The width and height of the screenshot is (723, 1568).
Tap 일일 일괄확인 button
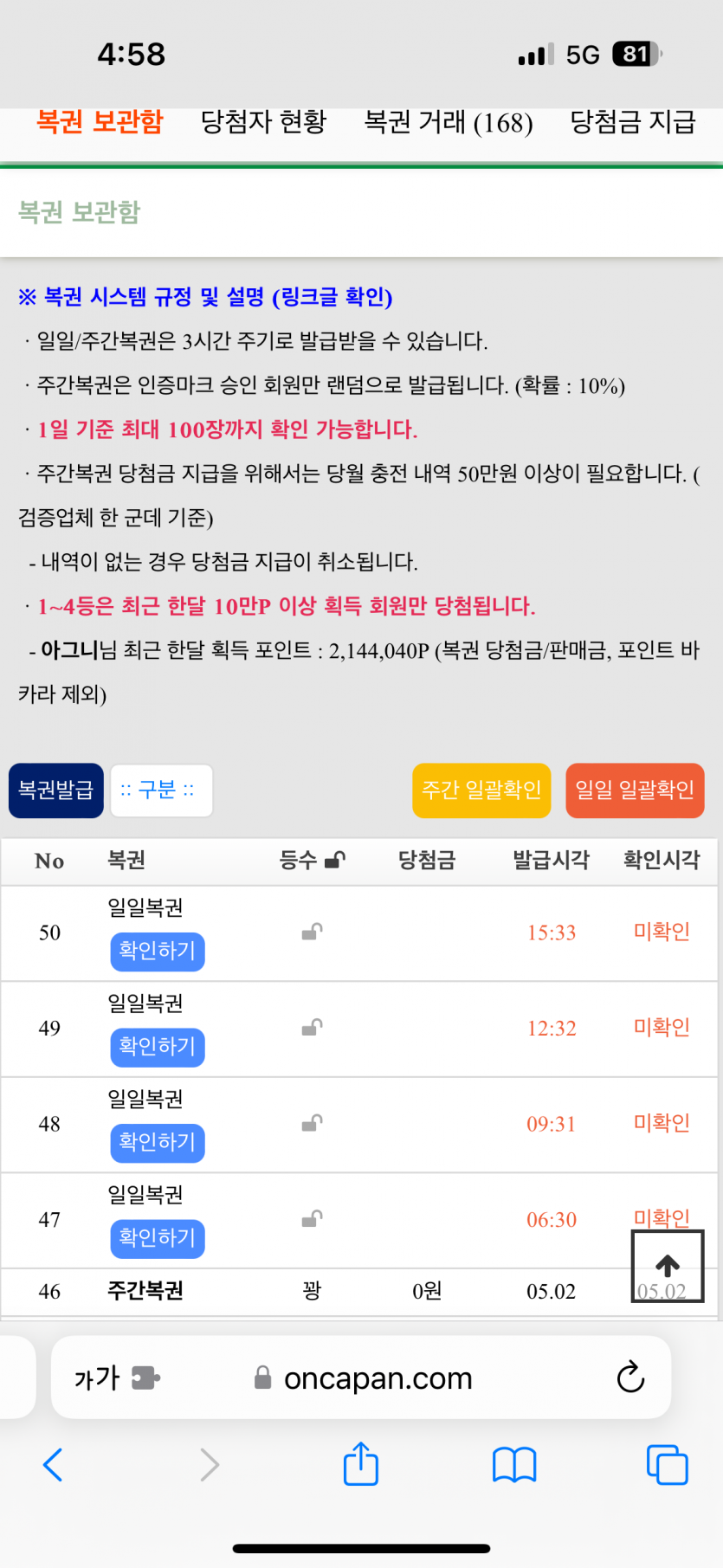click(x=635, y=790)
